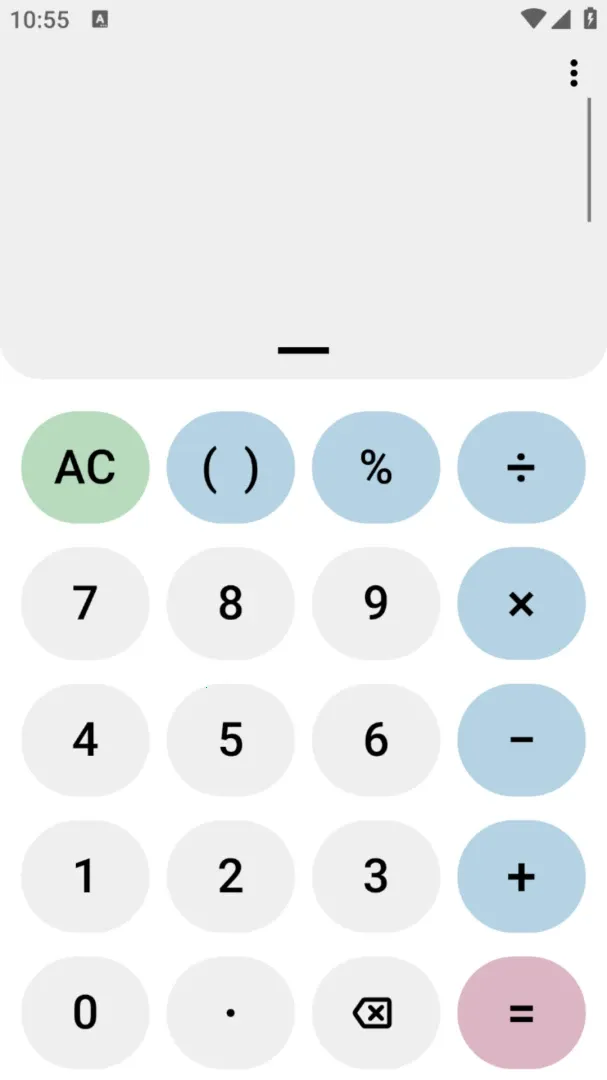Viewport: 607px width, 1080px height.
Task: Insert parentheses with the ( ) key
Action: [231, 468]
